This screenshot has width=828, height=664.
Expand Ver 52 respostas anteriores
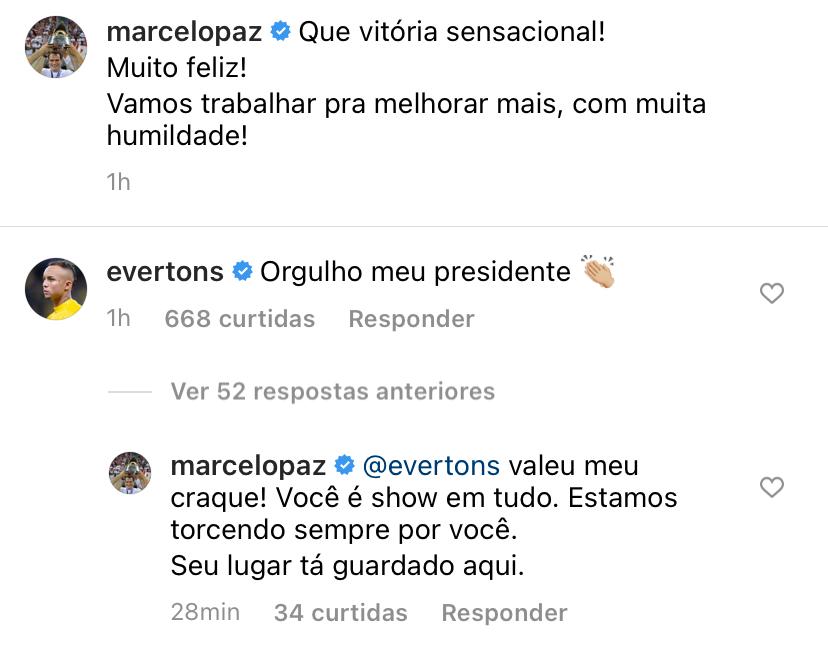coord(332,391)
